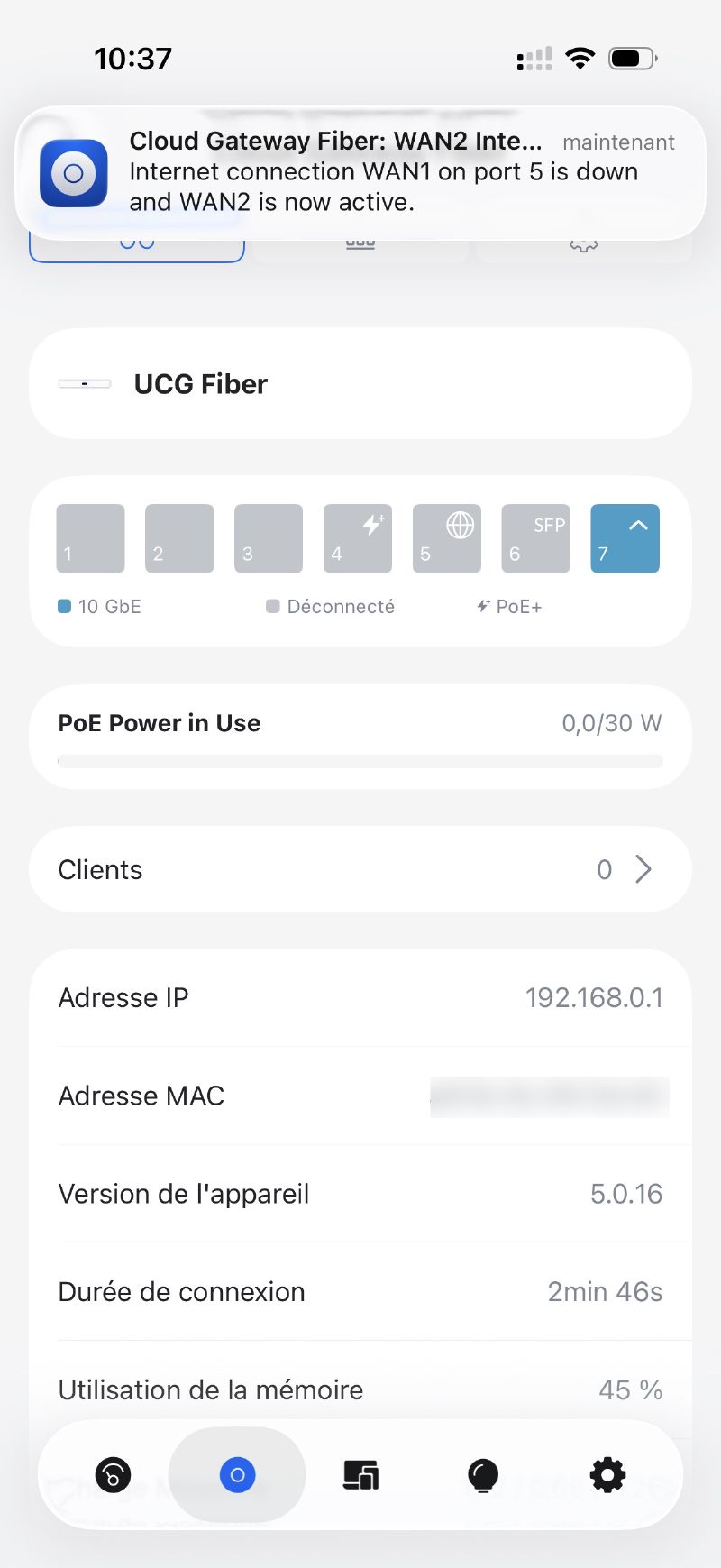This screenshot has height=1568, width=721.
Task: Select the active 10GbE port 7
Action: pos(625,538)
